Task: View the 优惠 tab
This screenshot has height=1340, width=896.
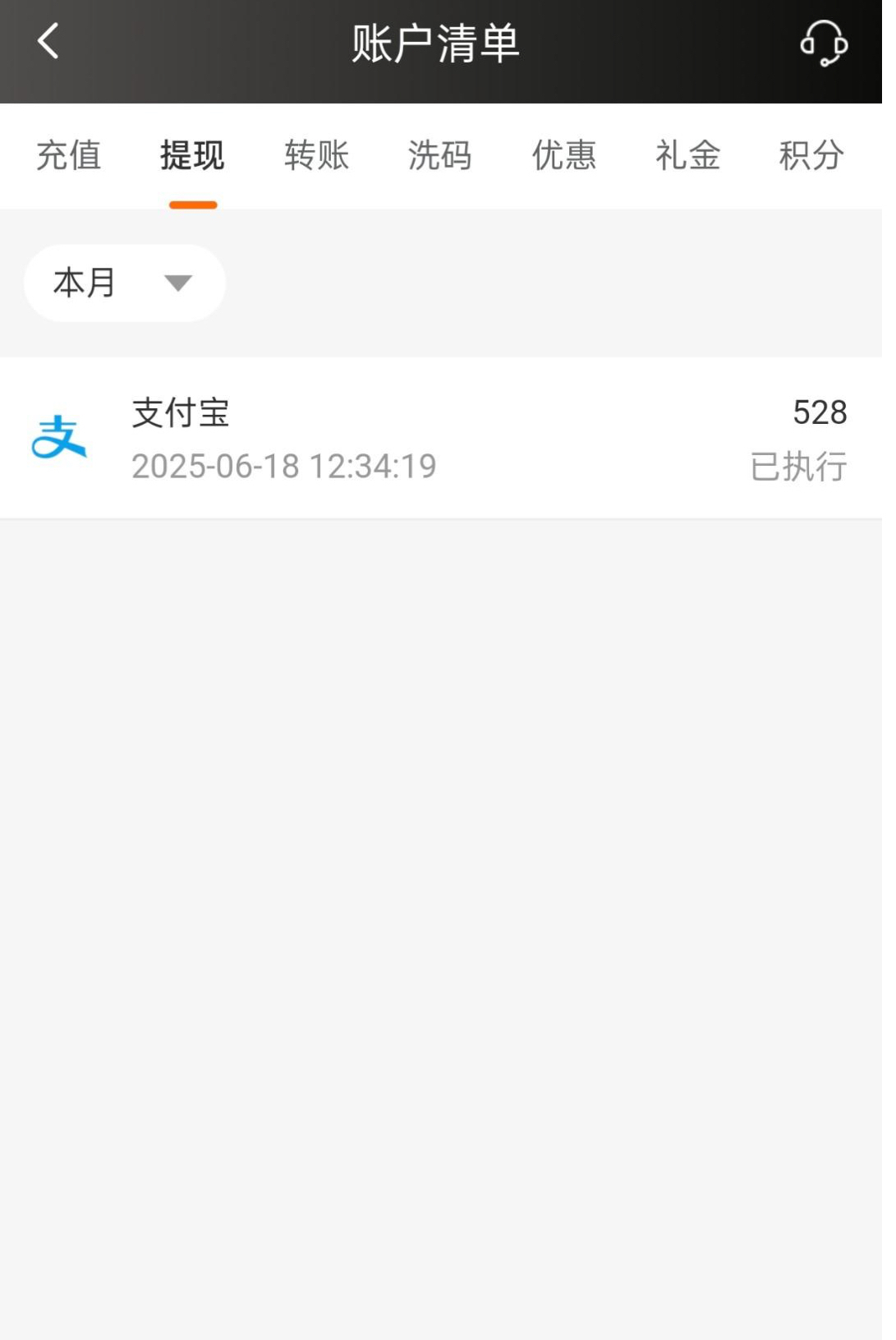Action: pyautogui.click(x=563, y=155)
